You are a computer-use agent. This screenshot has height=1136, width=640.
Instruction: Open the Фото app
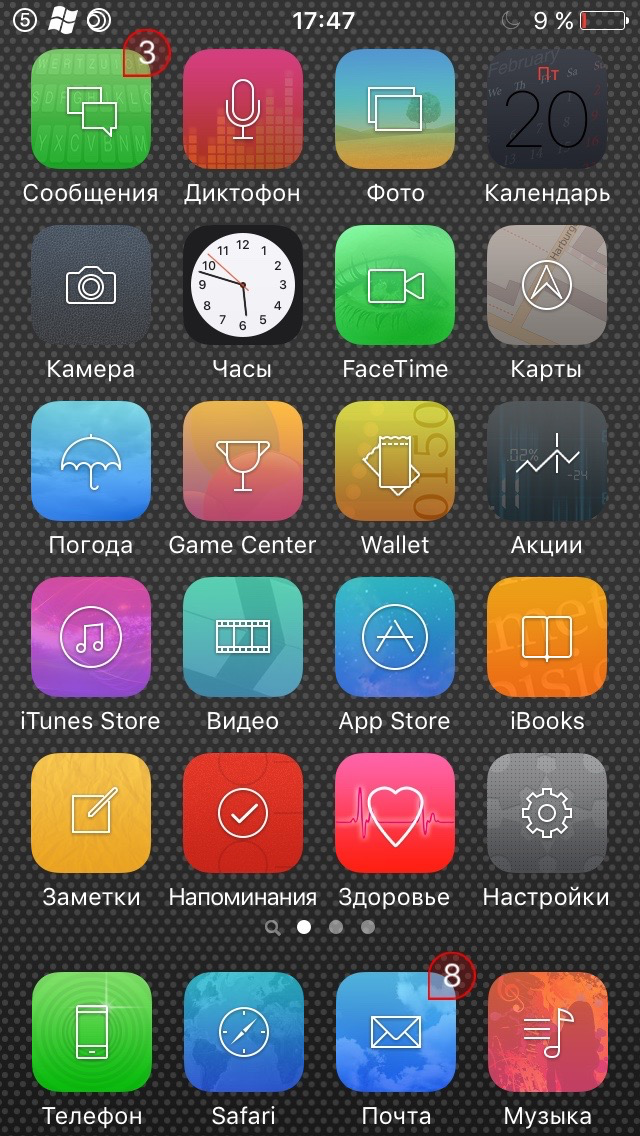pos(395,109)
